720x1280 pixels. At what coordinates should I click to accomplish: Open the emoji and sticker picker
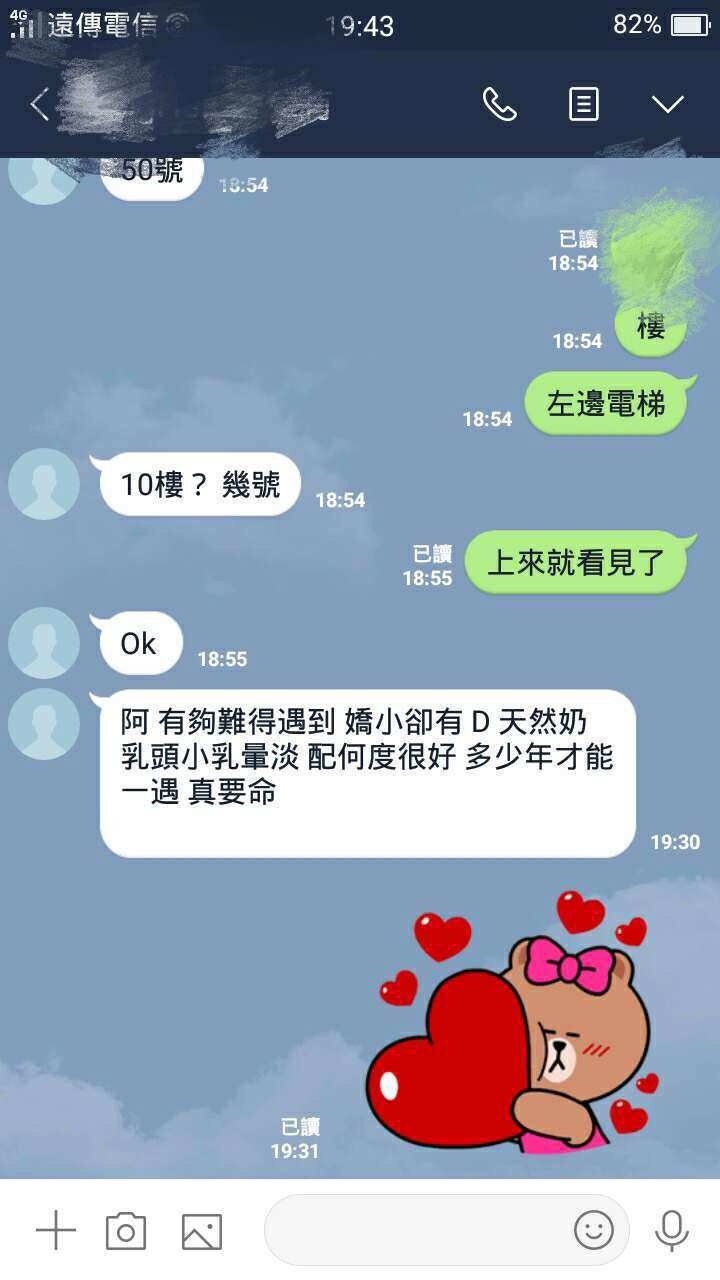tap(593, 1230)
